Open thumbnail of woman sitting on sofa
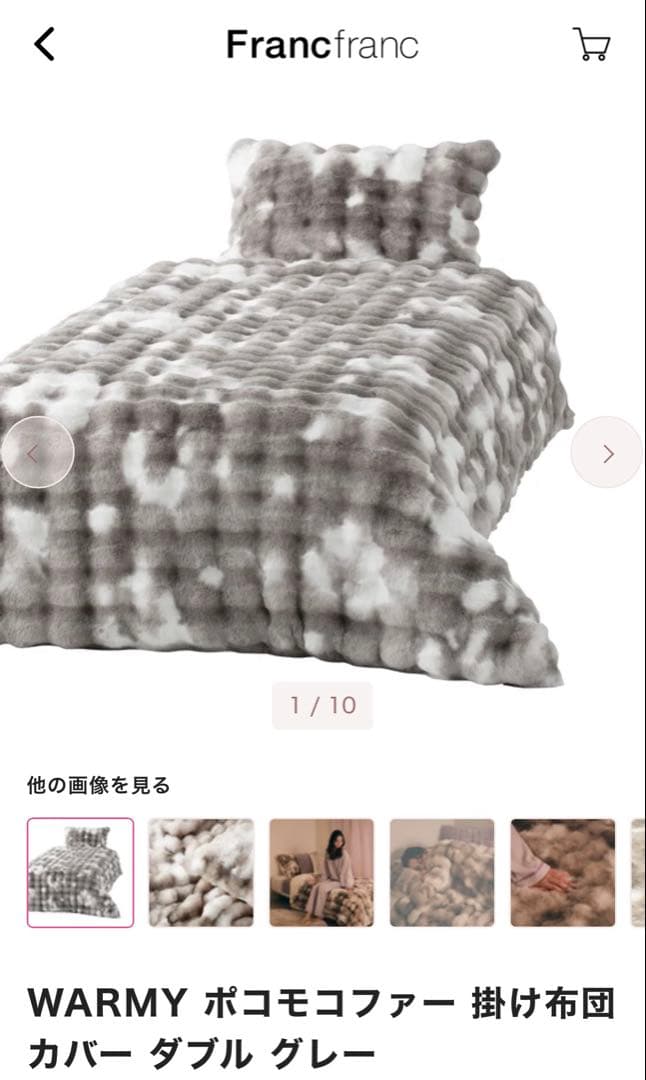The width and height of the screenshot is (646, 1080). [x=321, y=872]
